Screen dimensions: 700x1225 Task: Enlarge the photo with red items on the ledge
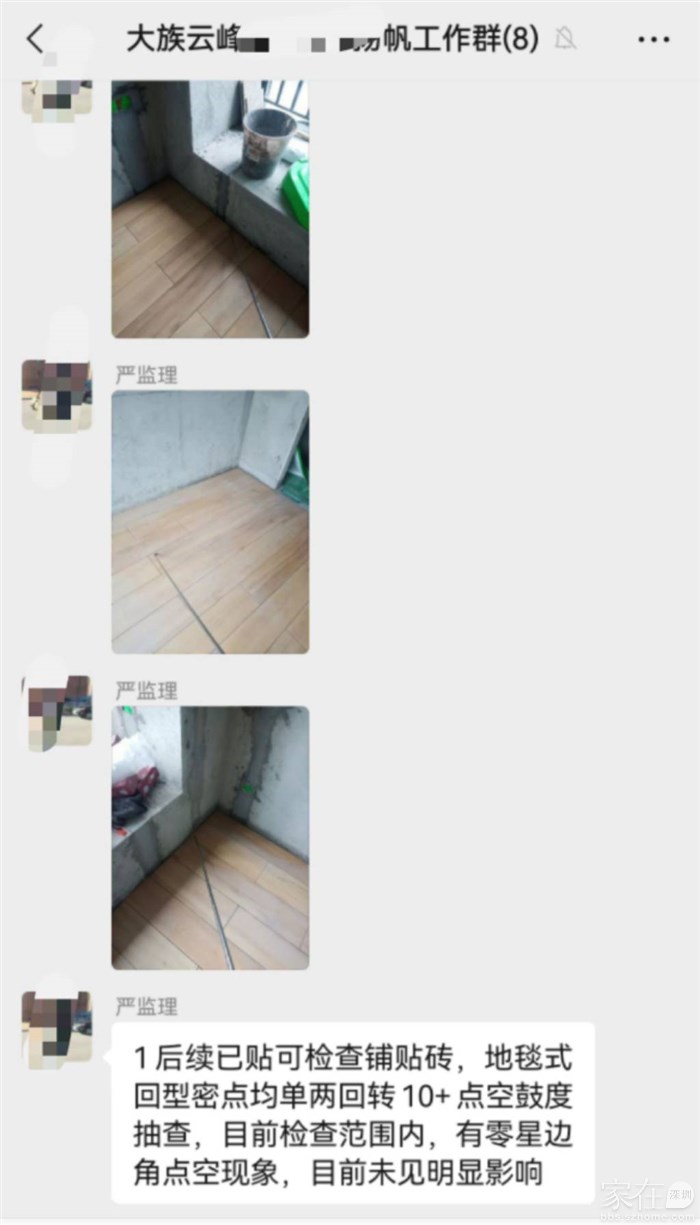point(210,837)
